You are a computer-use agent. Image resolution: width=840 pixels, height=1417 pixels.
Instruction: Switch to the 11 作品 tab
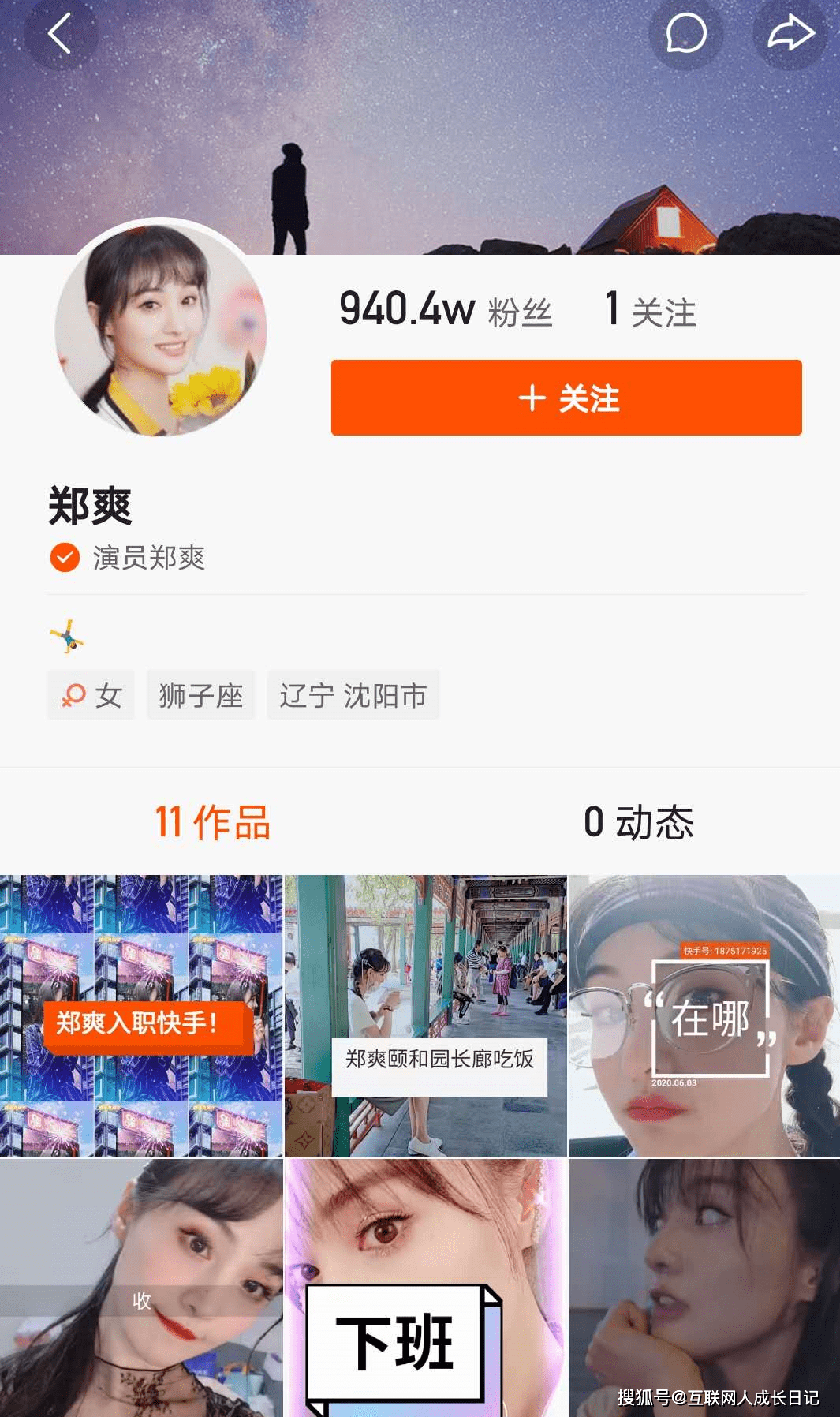[213, 822]
